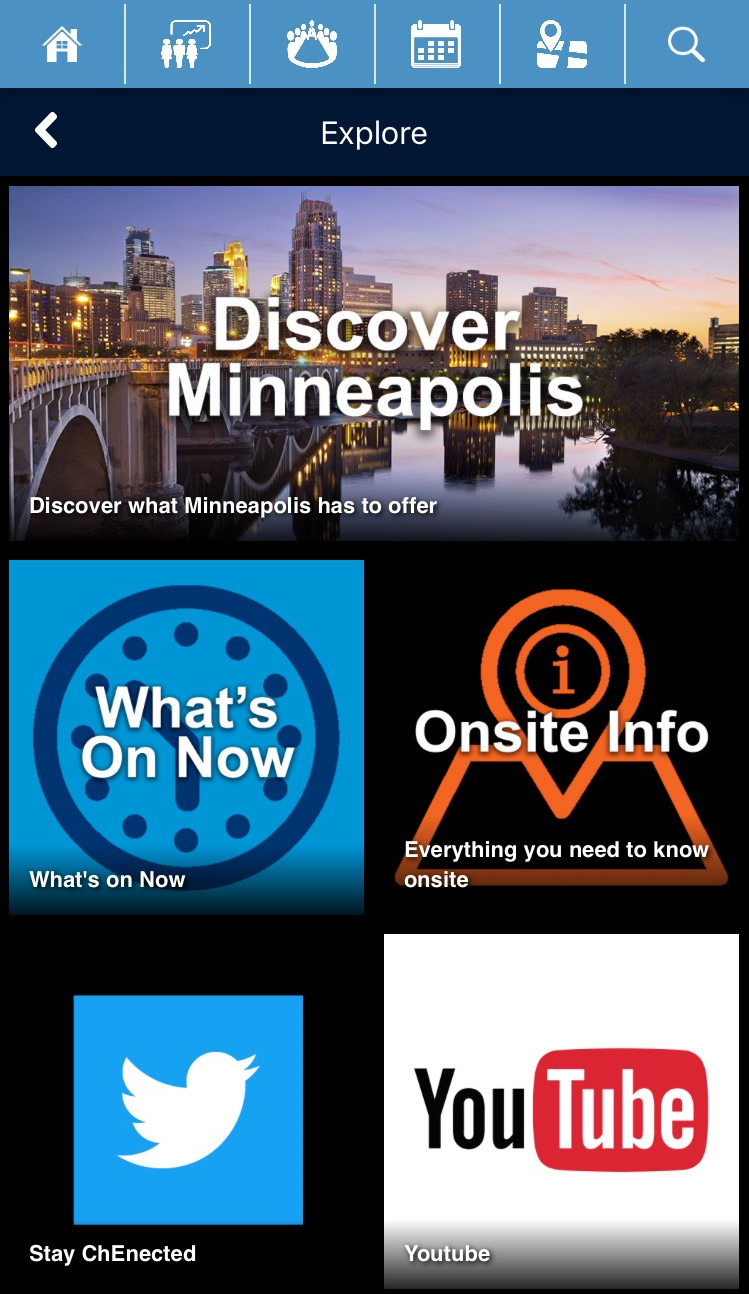Viewport: 749px width, 1294px height.
Task: Open the attendees group icon
Action: point(312,45)
